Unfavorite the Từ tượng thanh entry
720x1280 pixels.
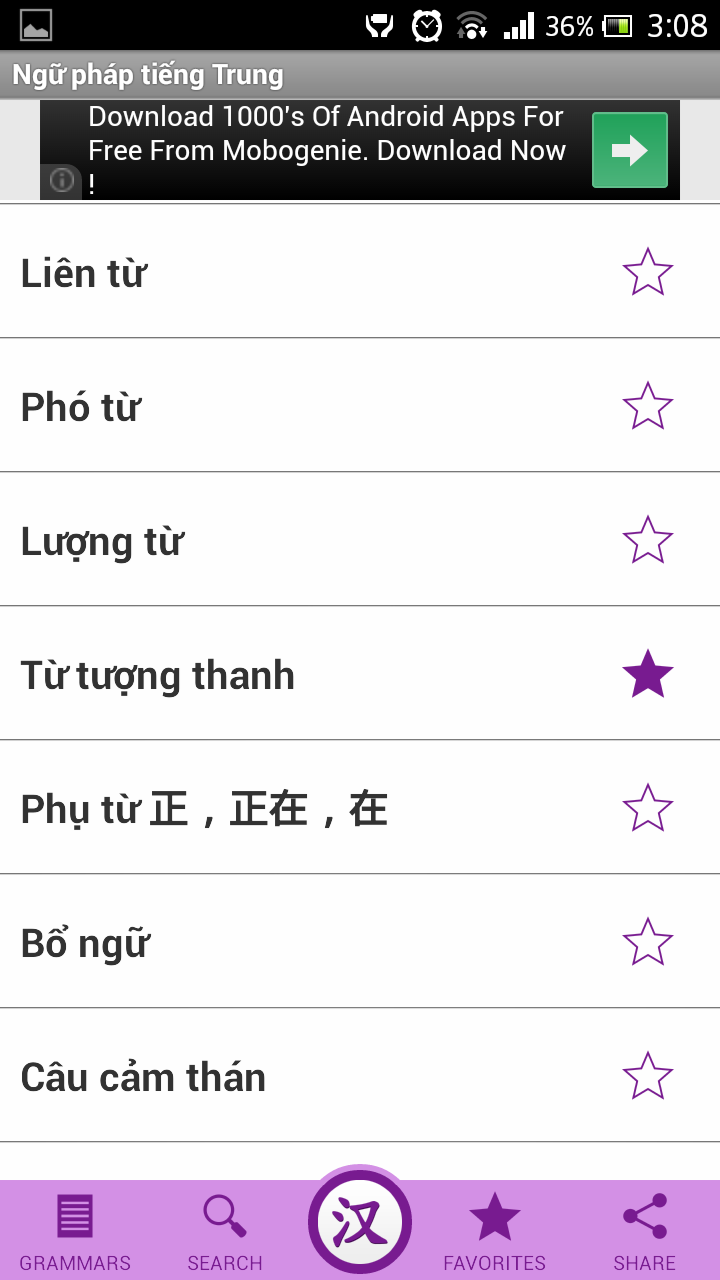click(648, 674)
